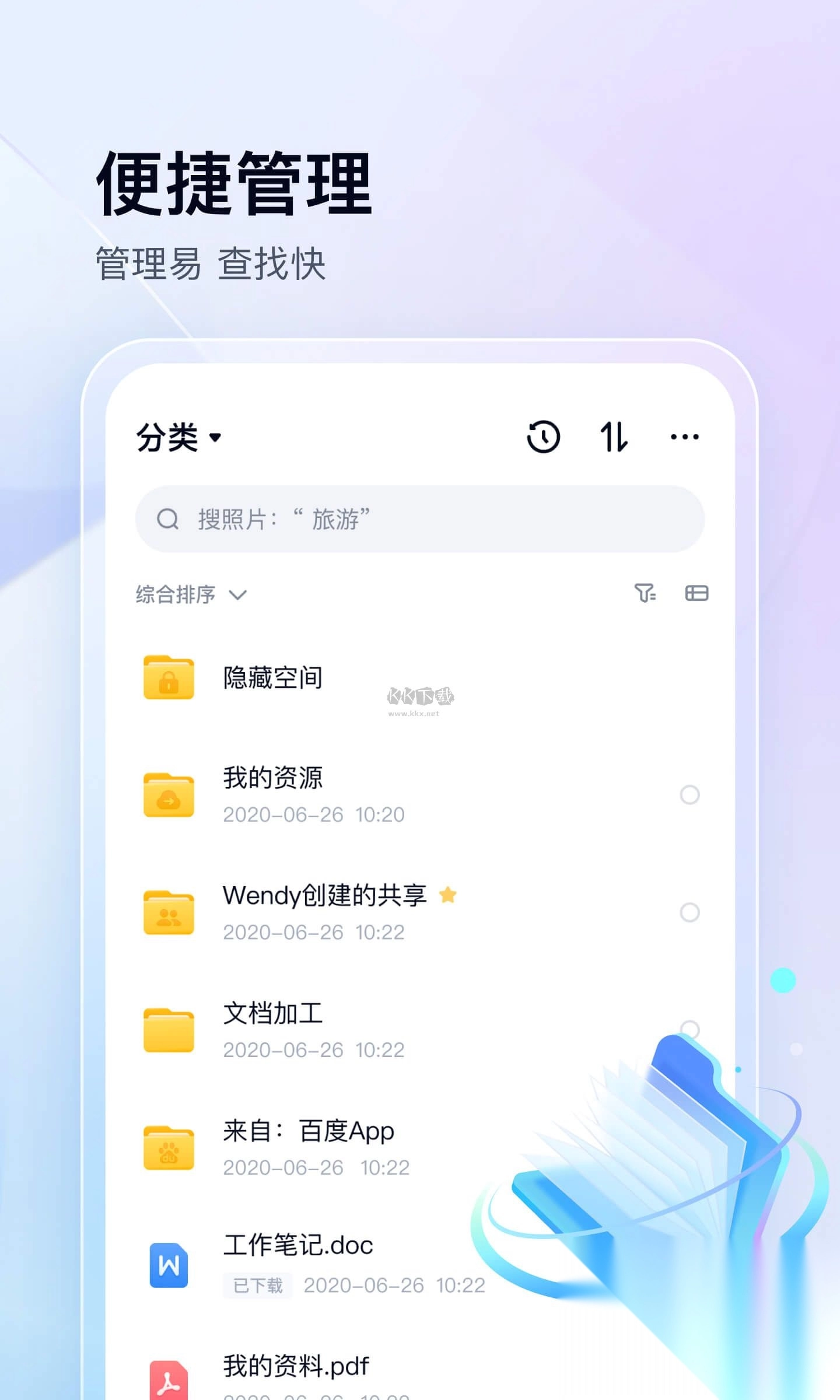This screenshot has width=840, height=1400.
Task: Toggle the favorite star on Wendy创建的共享
Action: (447, 895)
